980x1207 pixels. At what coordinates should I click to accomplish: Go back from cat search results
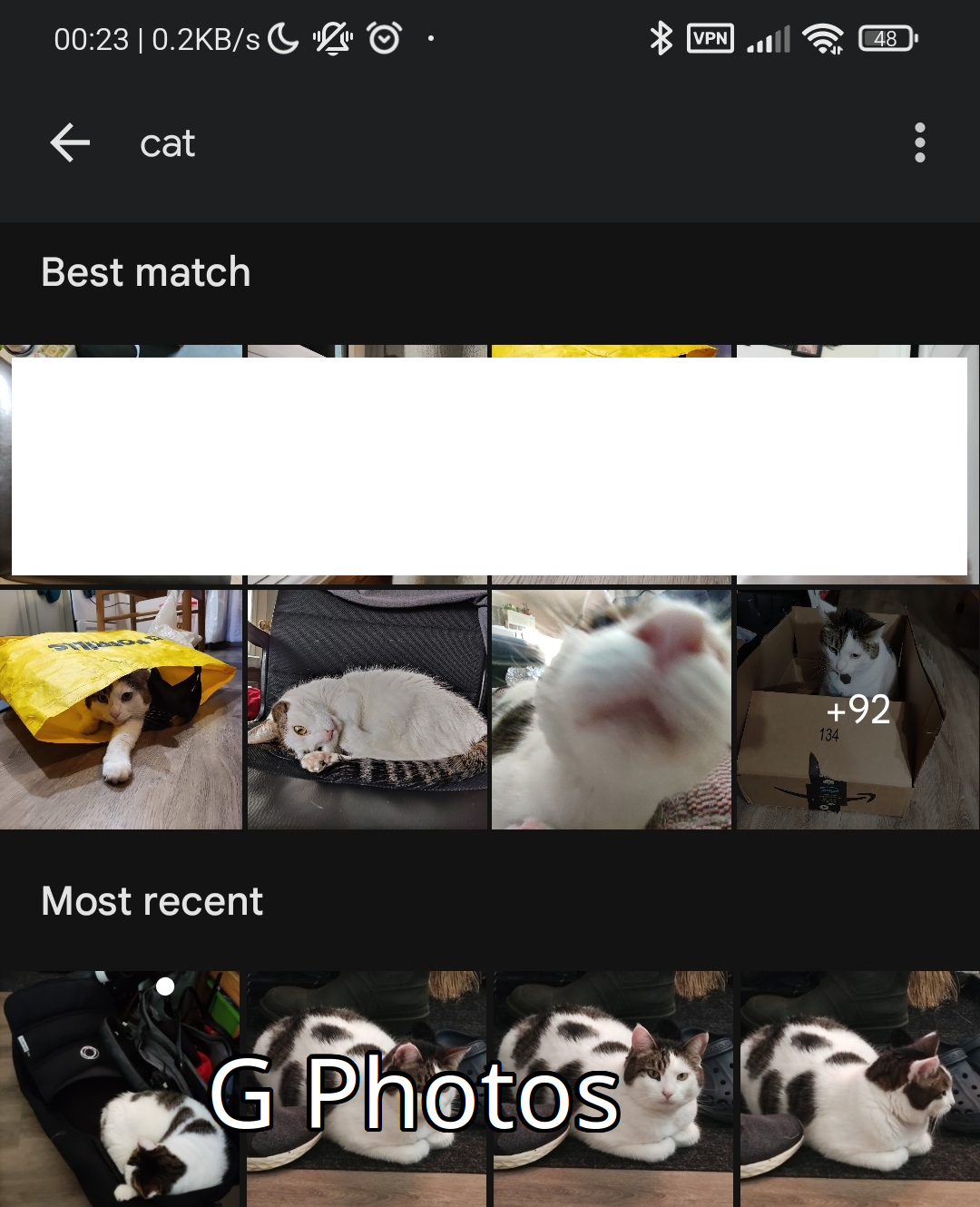click(x=70, y=143)
